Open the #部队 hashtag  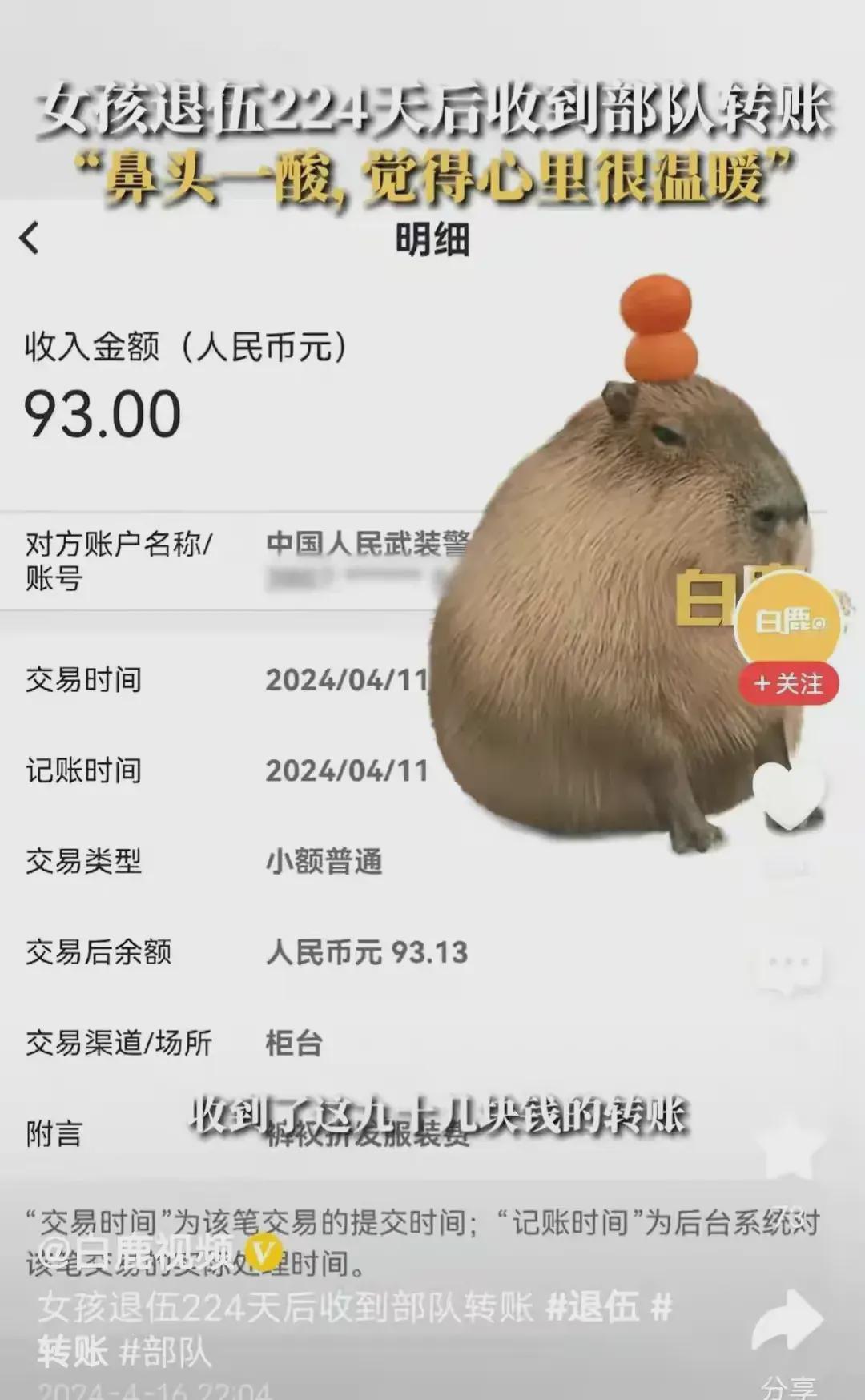(165, 1353)
